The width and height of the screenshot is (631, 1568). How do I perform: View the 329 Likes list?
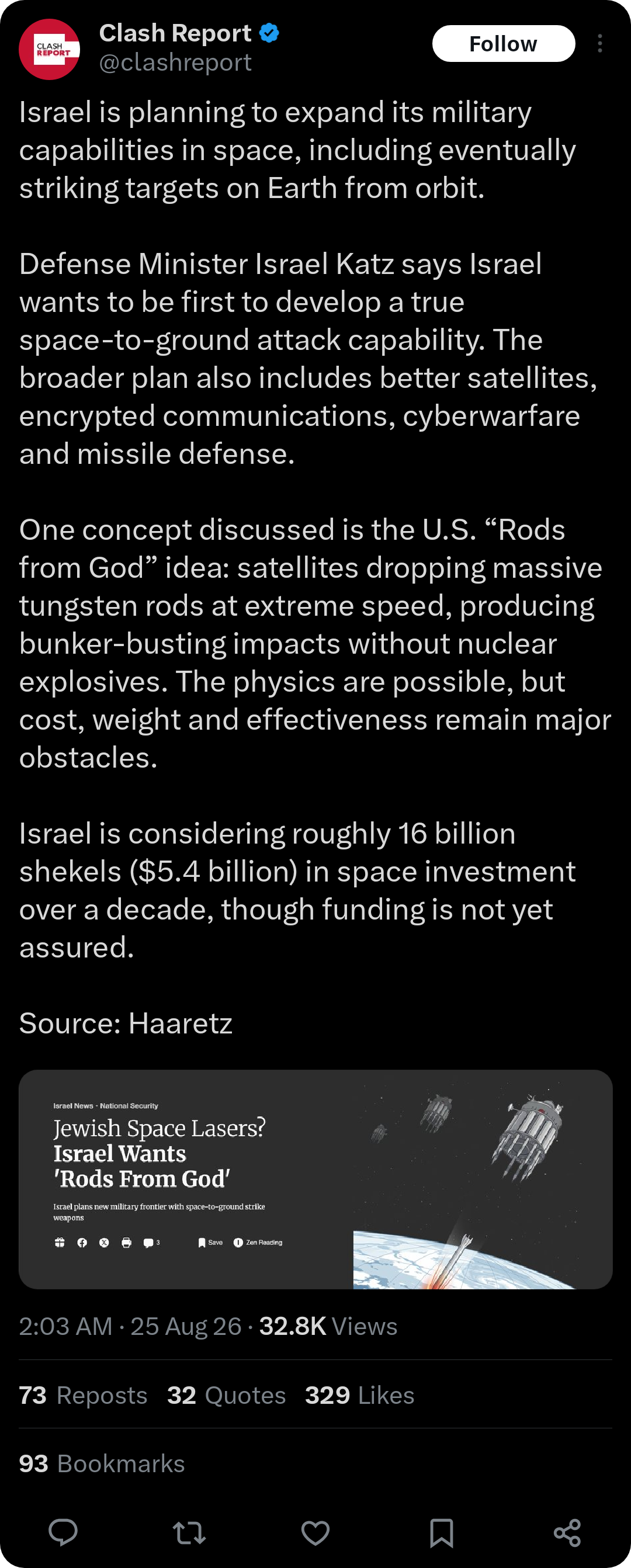click(360, 1394)
